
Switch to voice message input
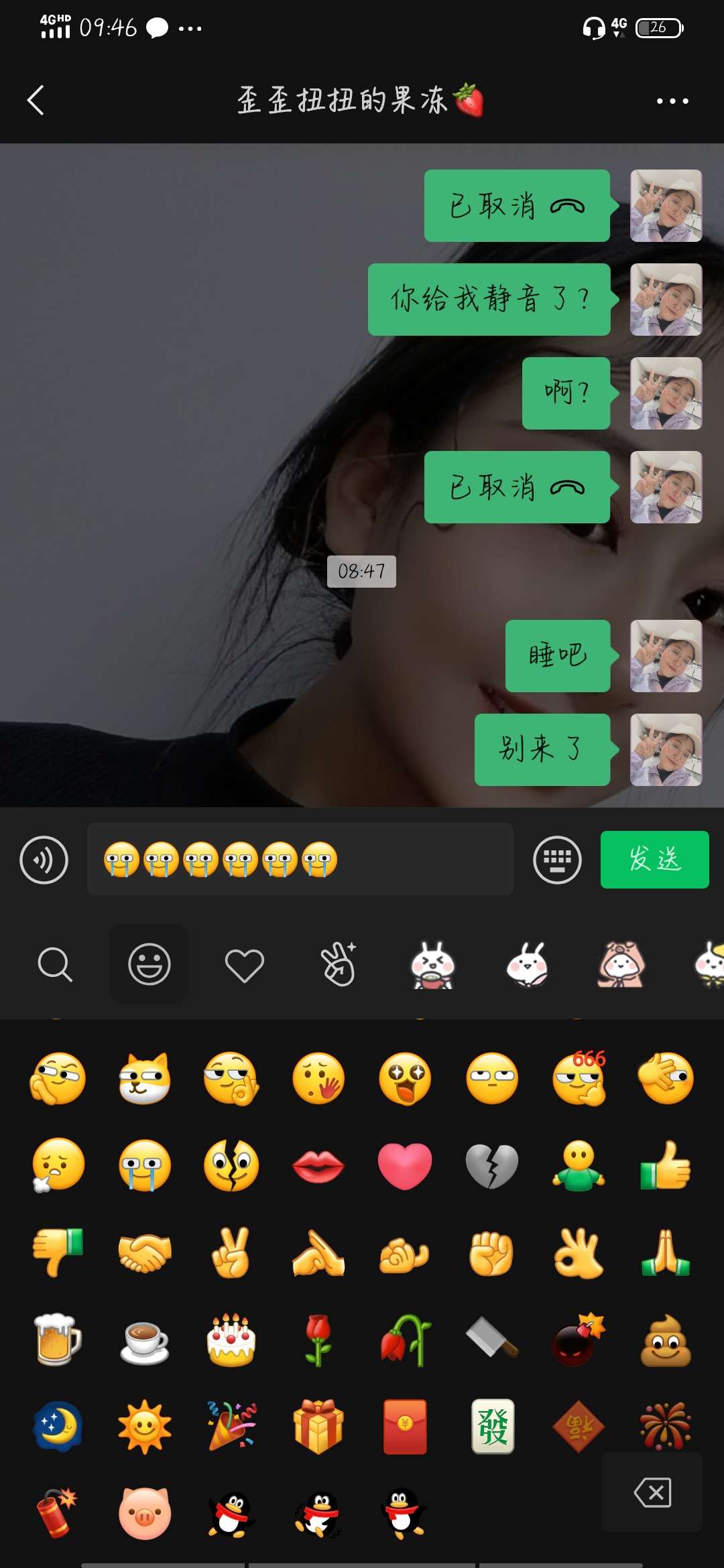point(44,860)
